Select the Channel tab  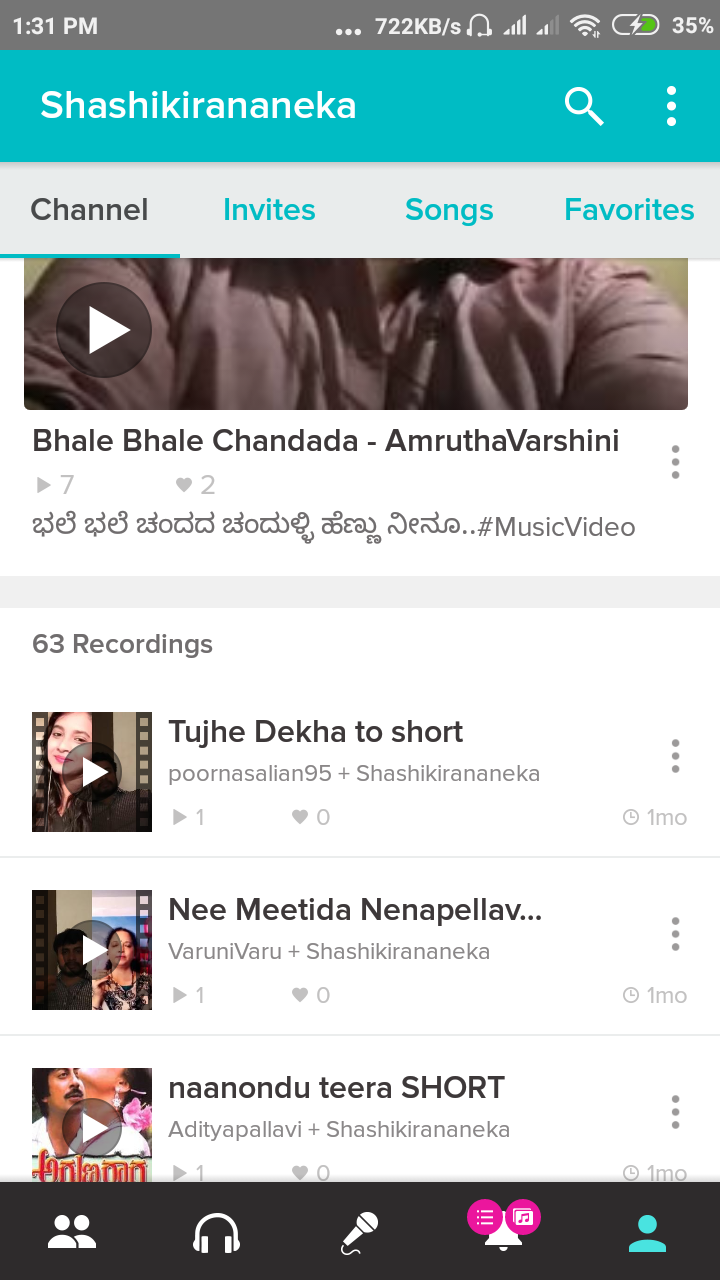[x=90, y=210]
